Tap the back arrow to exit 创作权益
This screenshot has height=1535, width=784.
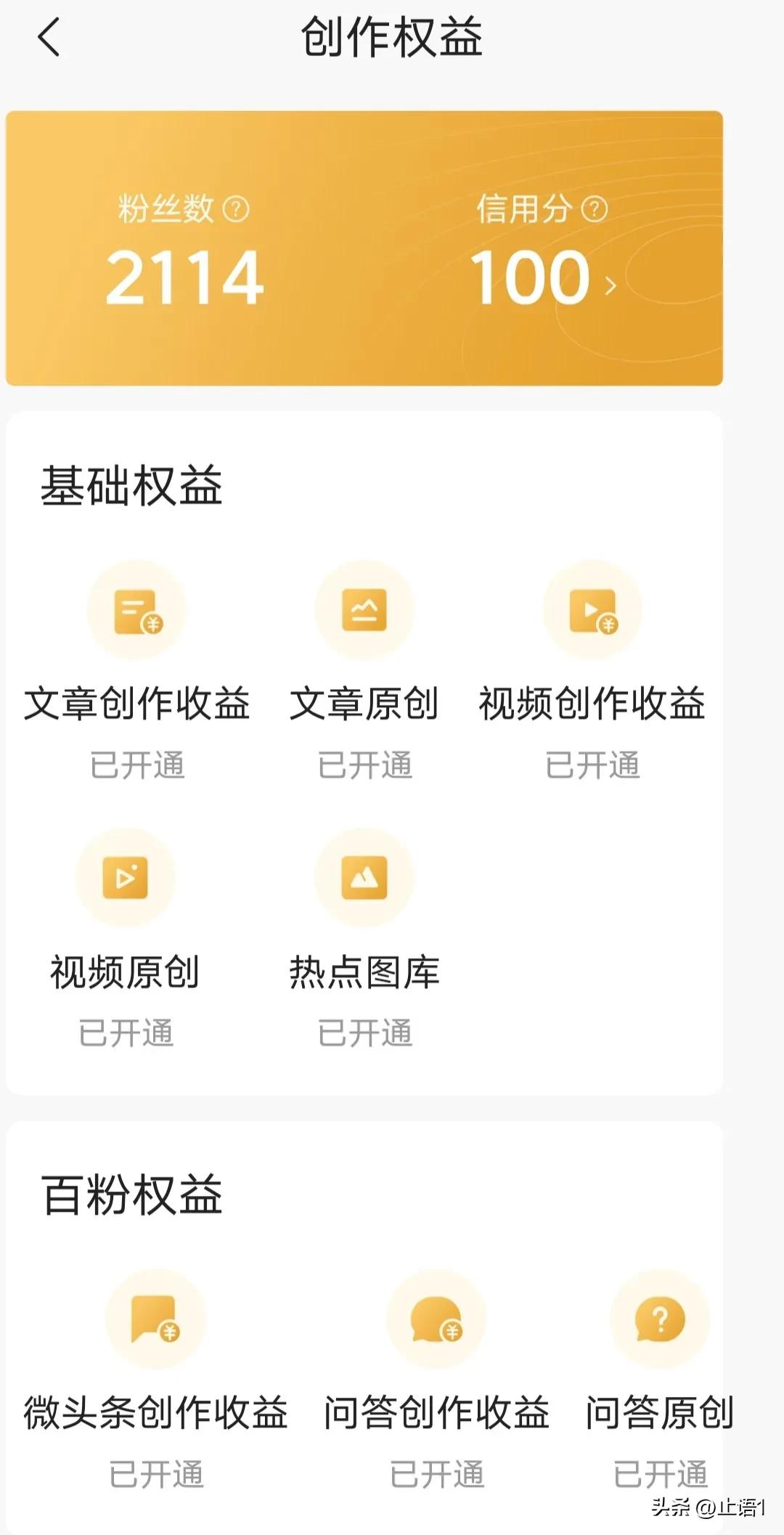click(49, 38)
